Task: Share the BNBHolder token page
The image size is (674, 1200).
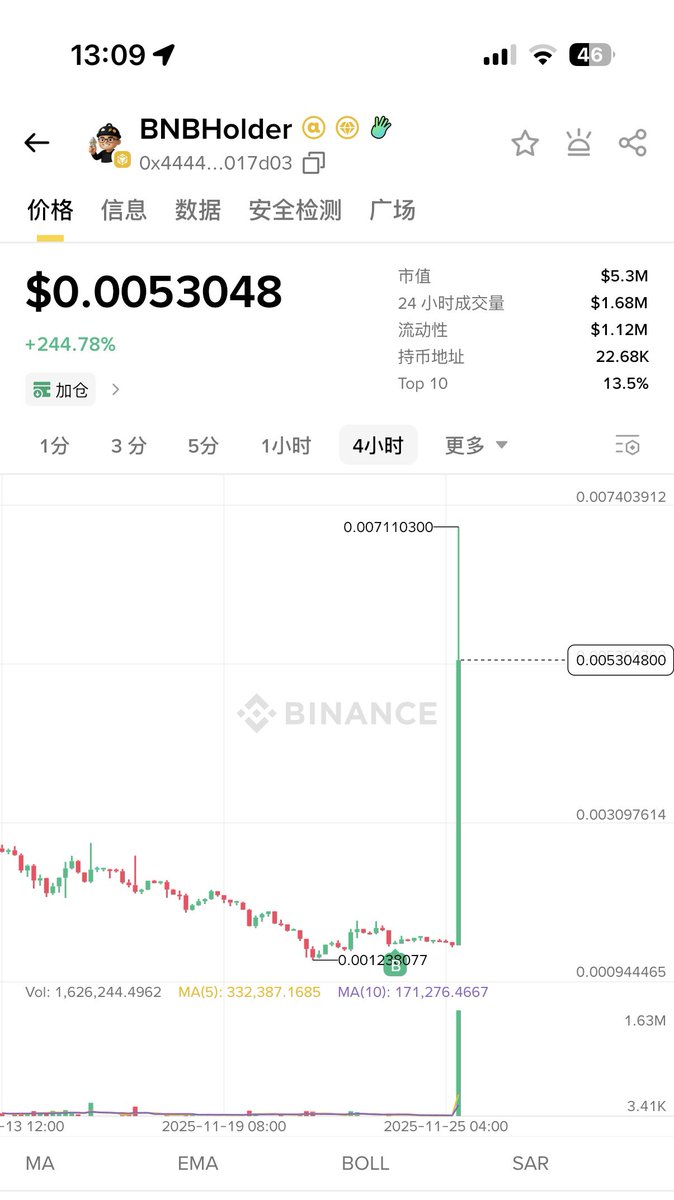Action: [633, 143]
